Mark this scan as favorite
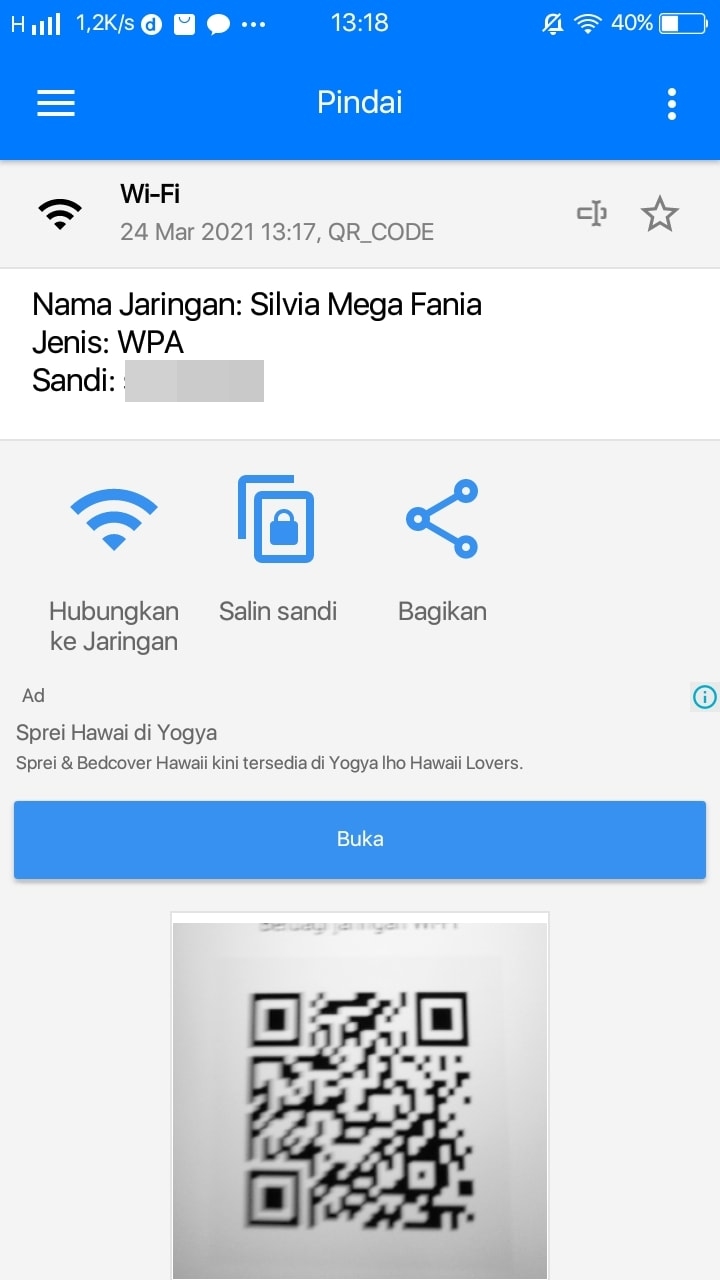The height and width of the screenshot is (1280, 720). point(659,214)
